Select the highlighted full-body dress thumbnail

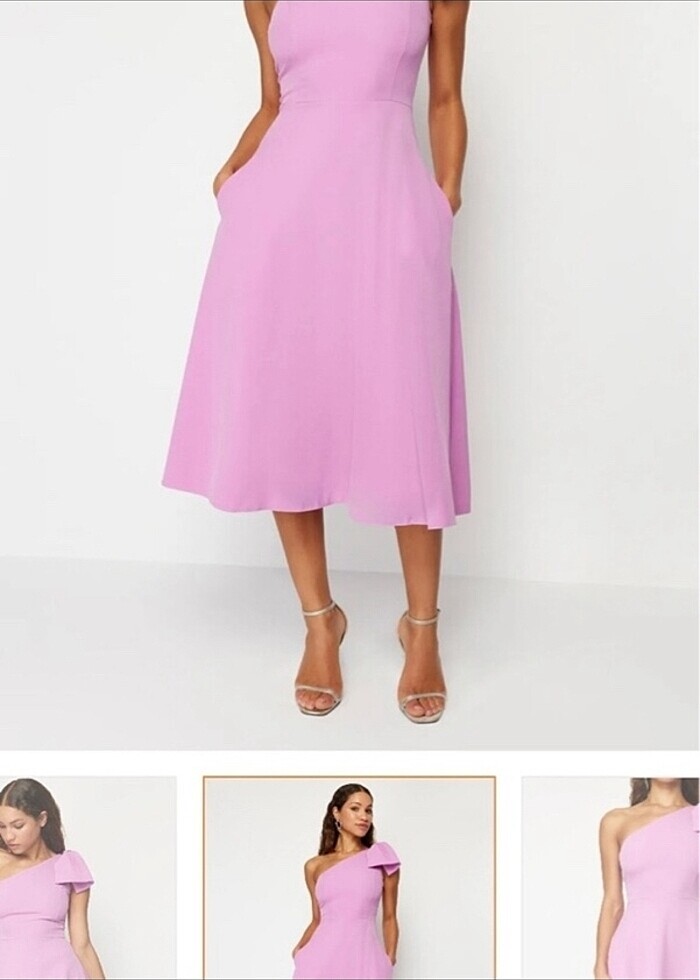pyautogui.click(x=349, y=878)
